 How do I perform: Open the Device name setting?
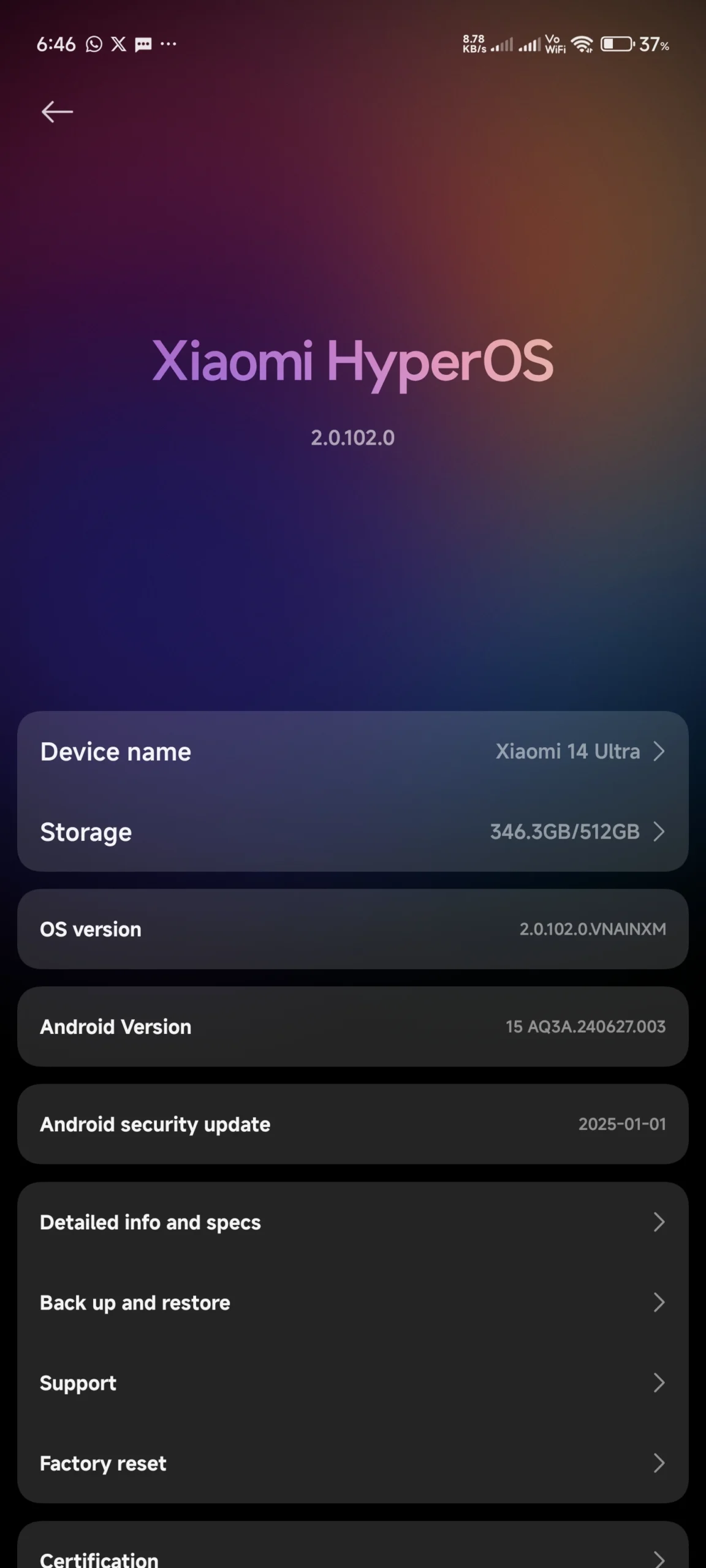coord(352,752)
